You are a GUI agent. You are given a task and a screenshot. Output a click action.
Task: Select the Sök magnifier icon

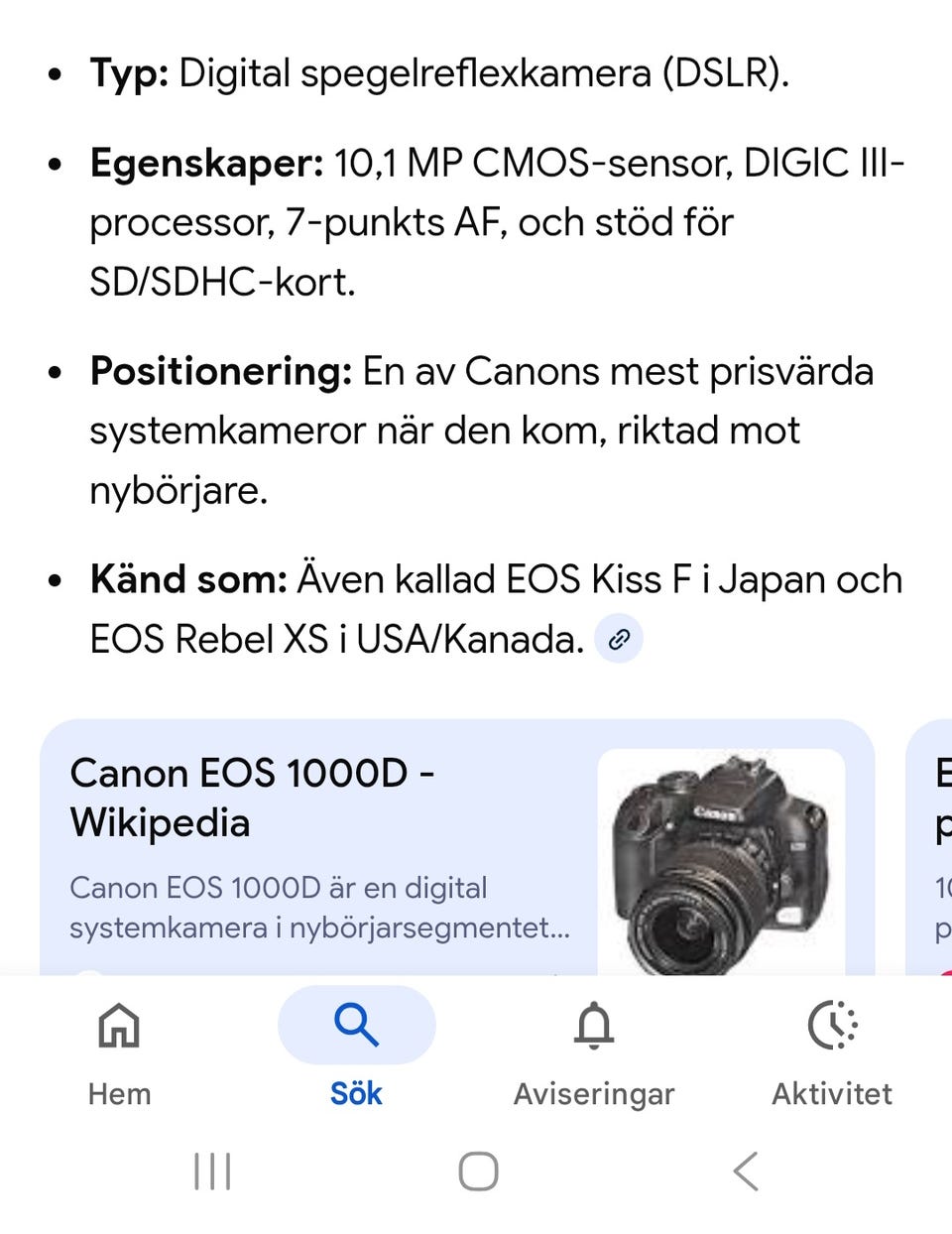[356, 1026]
